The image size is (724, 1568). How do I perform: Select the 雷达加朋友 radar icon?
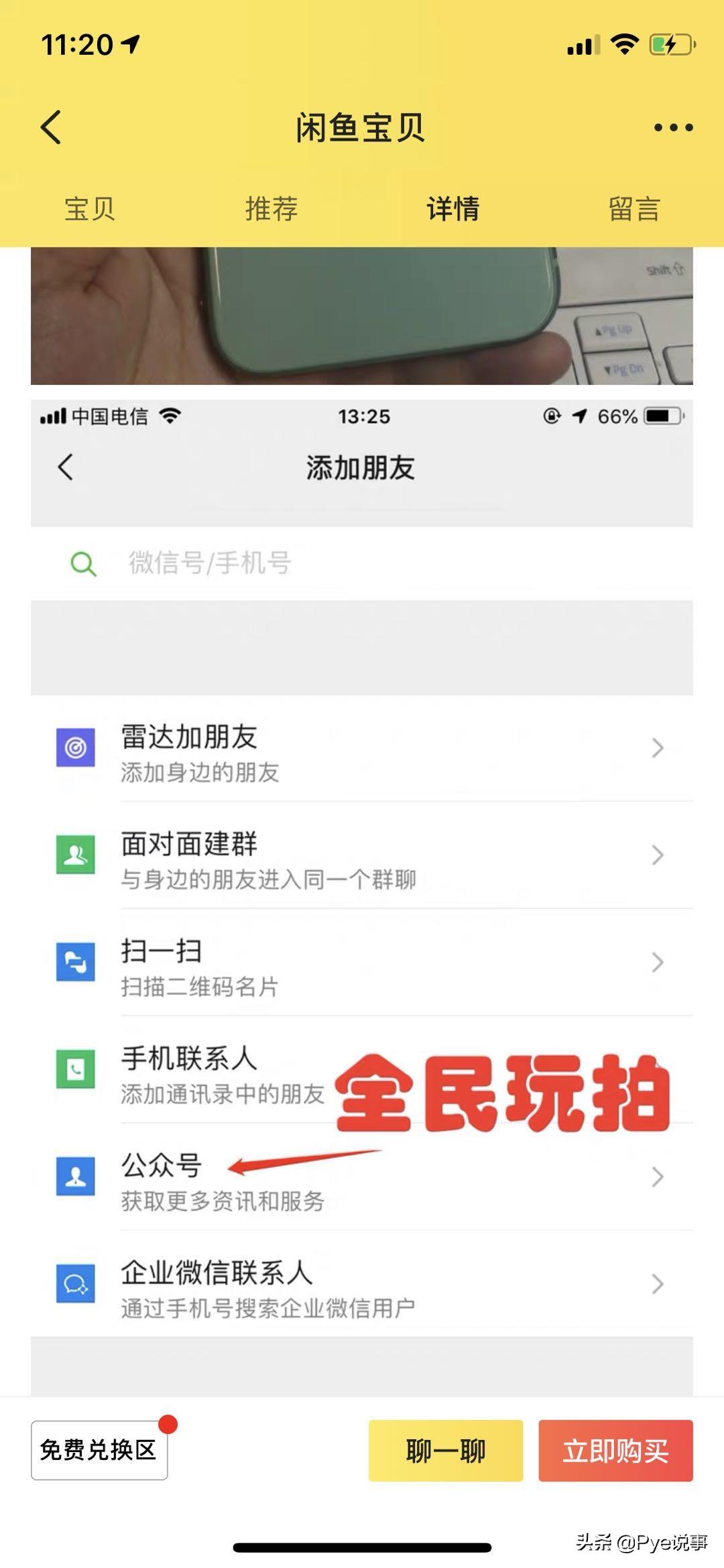tap(76, 746)
